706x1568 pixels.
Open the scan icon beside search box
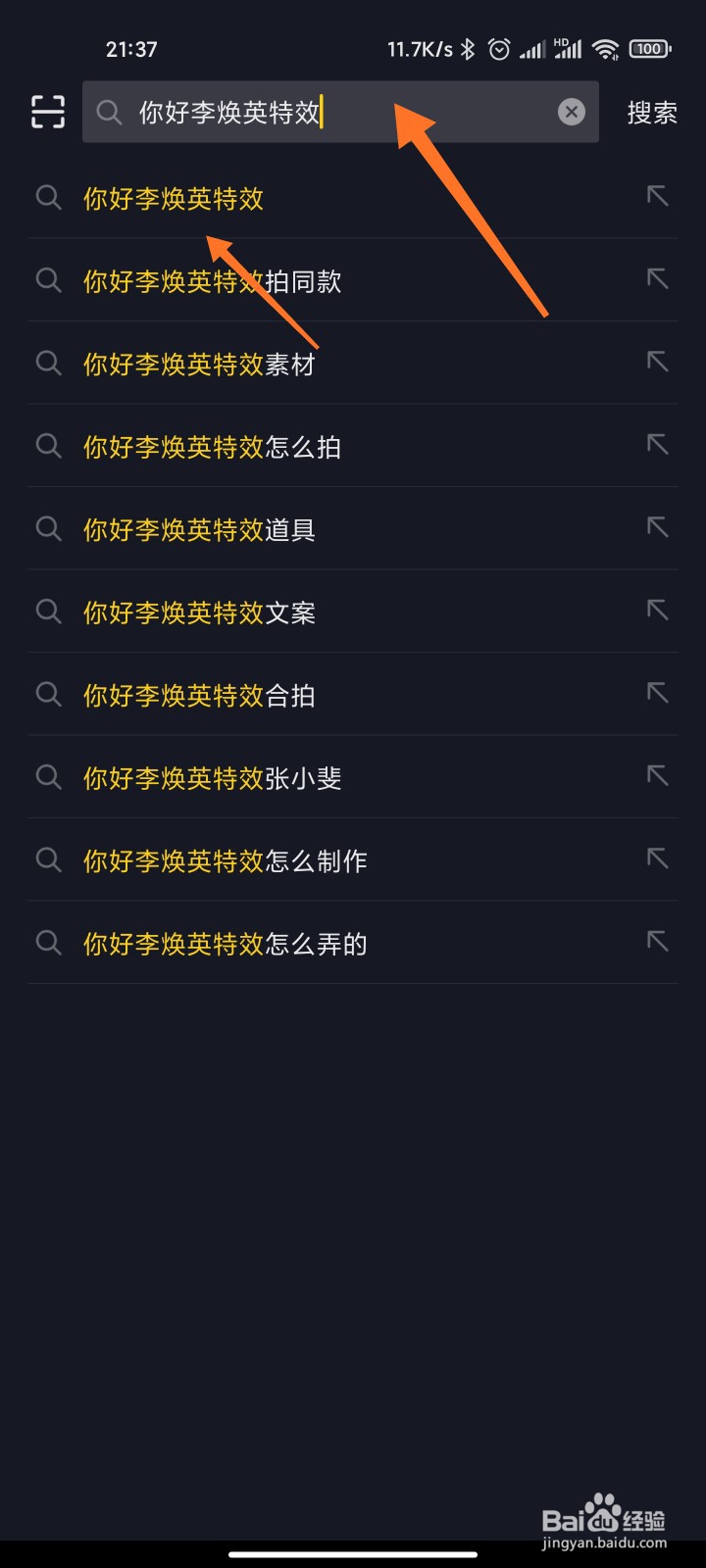pyautogui.click(x=48, y=113)
